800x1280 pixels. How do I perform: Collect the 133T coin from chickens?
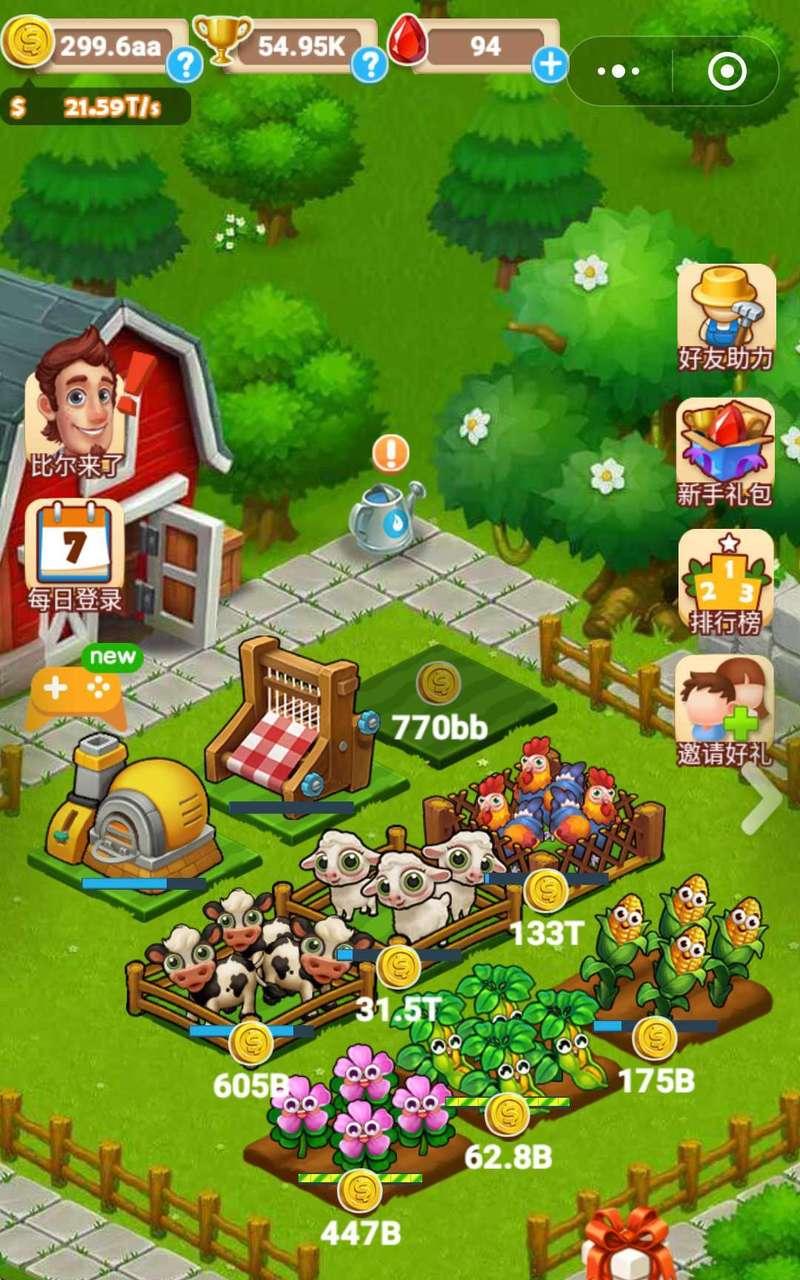click(546, 890)
